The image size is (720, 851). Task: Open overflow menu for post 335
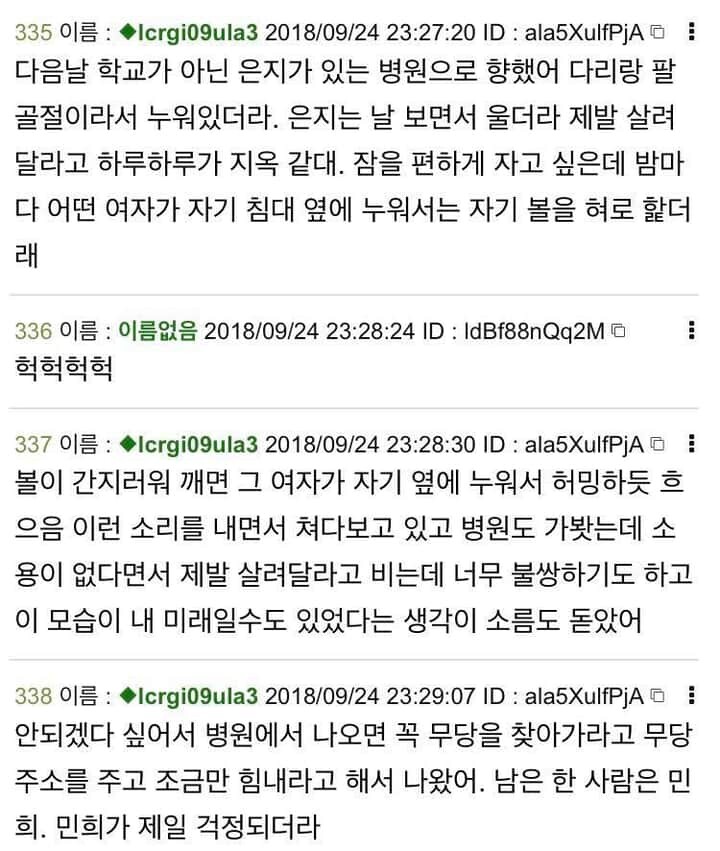692,32
